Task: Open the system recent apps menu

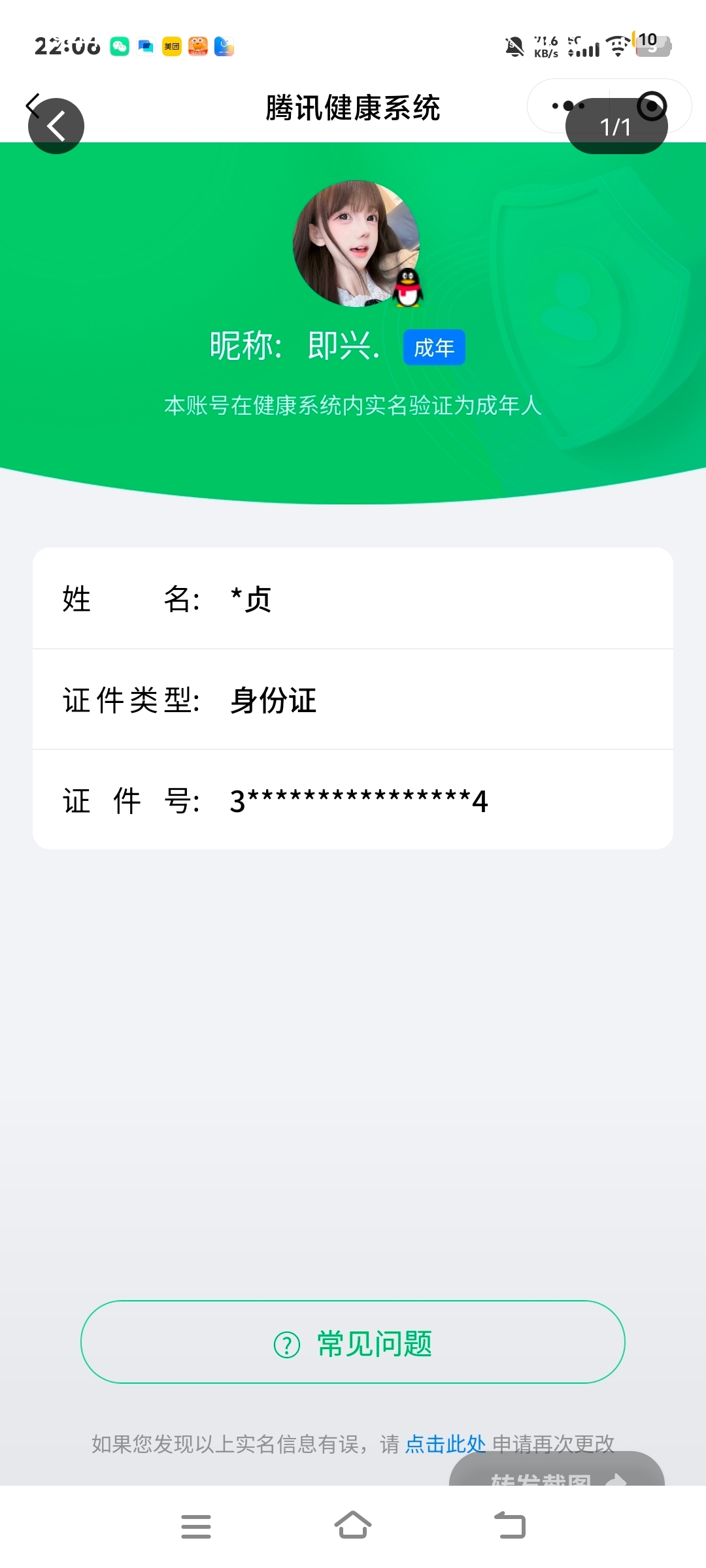Action: click(196, 1526)
